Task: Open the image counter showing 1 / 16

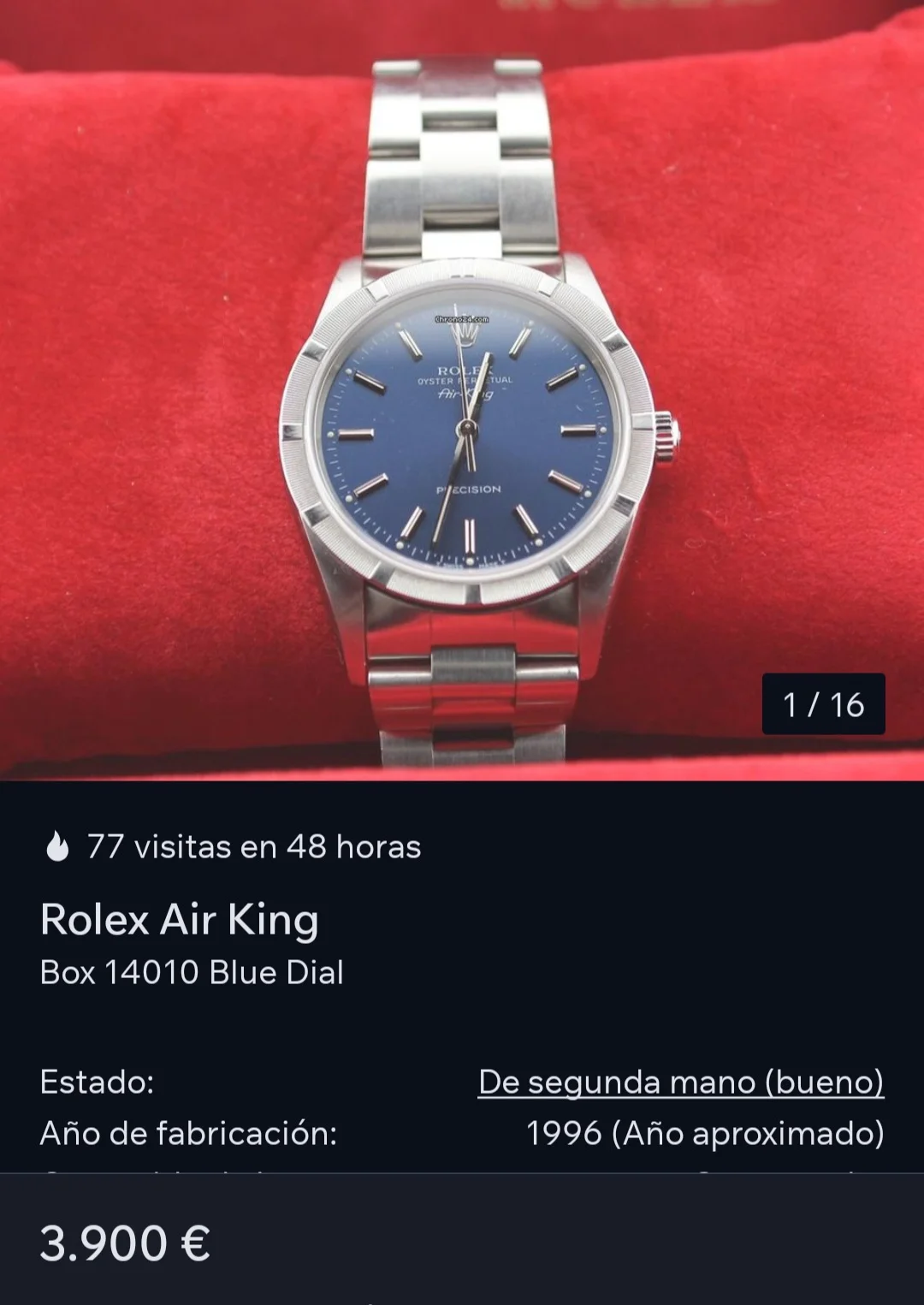Action: coord(823,703)
